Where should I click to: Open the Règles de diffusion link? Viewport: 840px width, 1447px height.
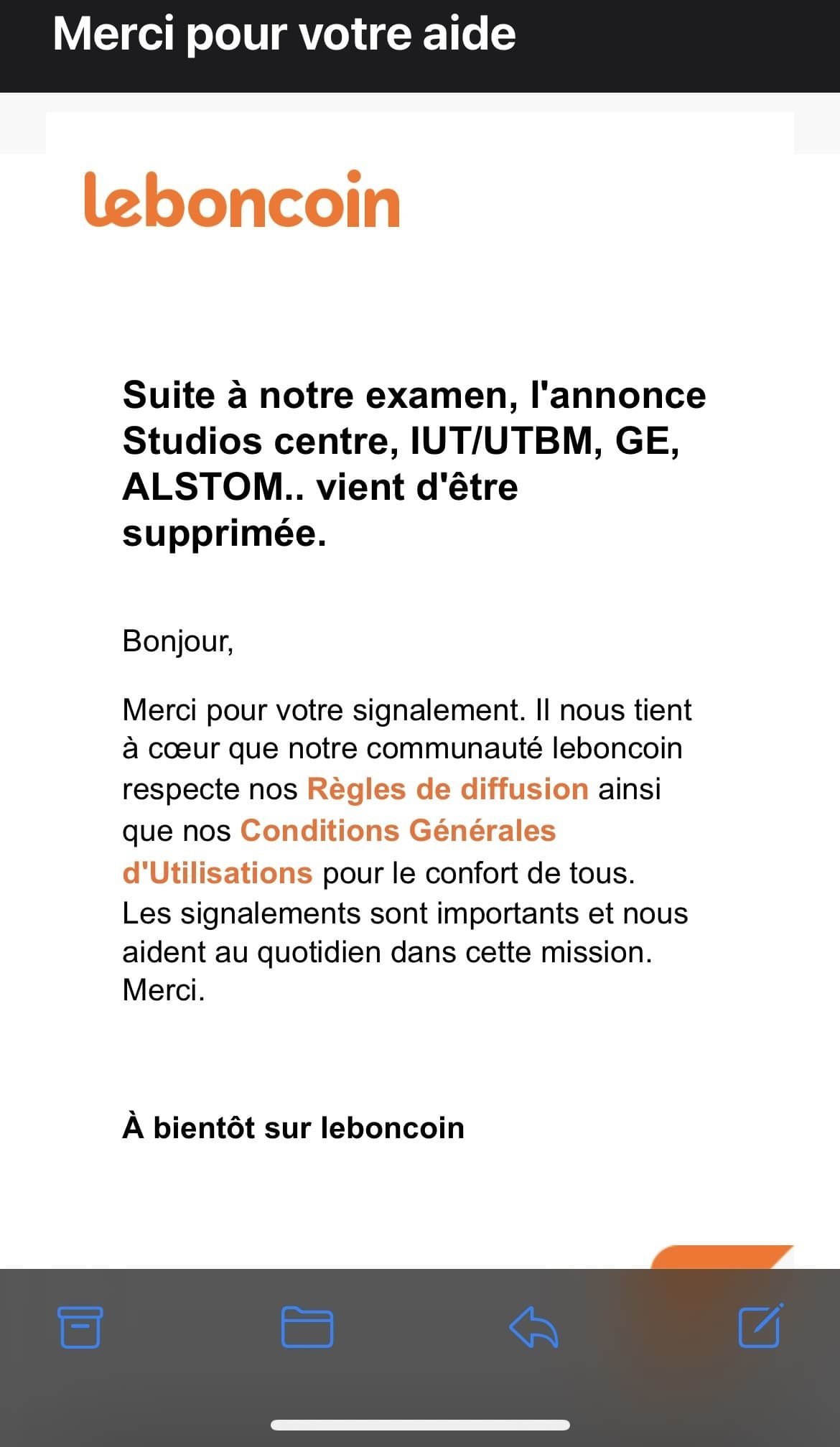click(448, 788)
